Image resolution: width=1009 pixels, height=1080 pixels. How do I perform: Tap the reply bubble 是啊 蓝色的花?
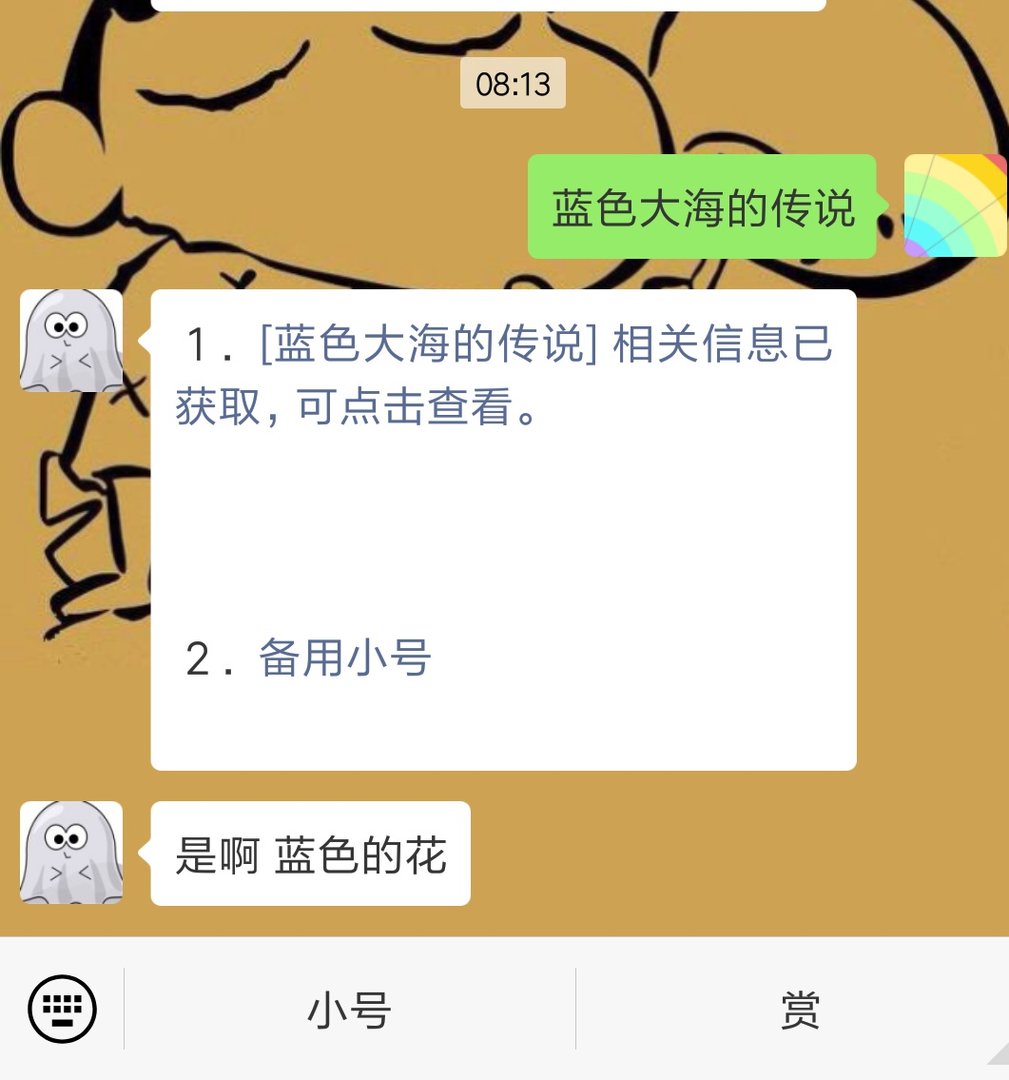310,852
